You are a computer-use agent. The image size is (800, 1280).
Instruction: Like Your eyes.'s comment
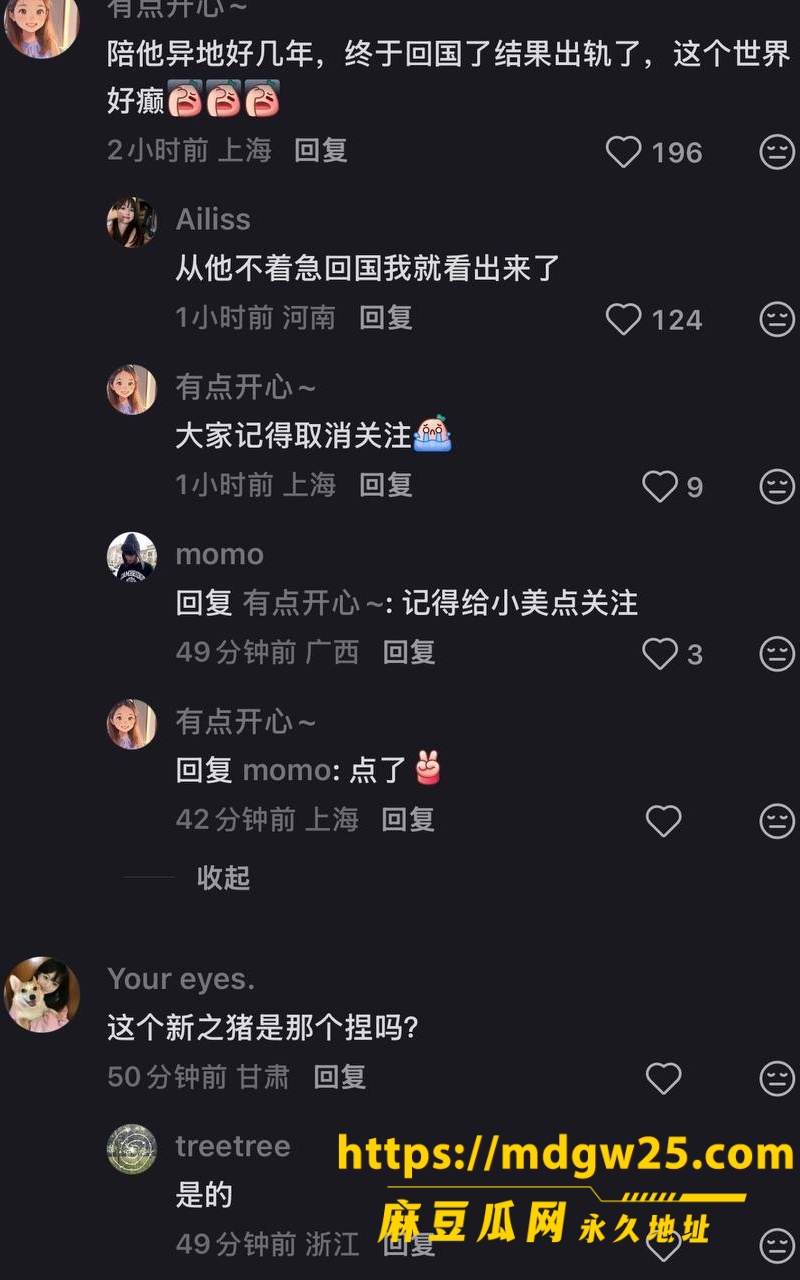pos(663,1078)
